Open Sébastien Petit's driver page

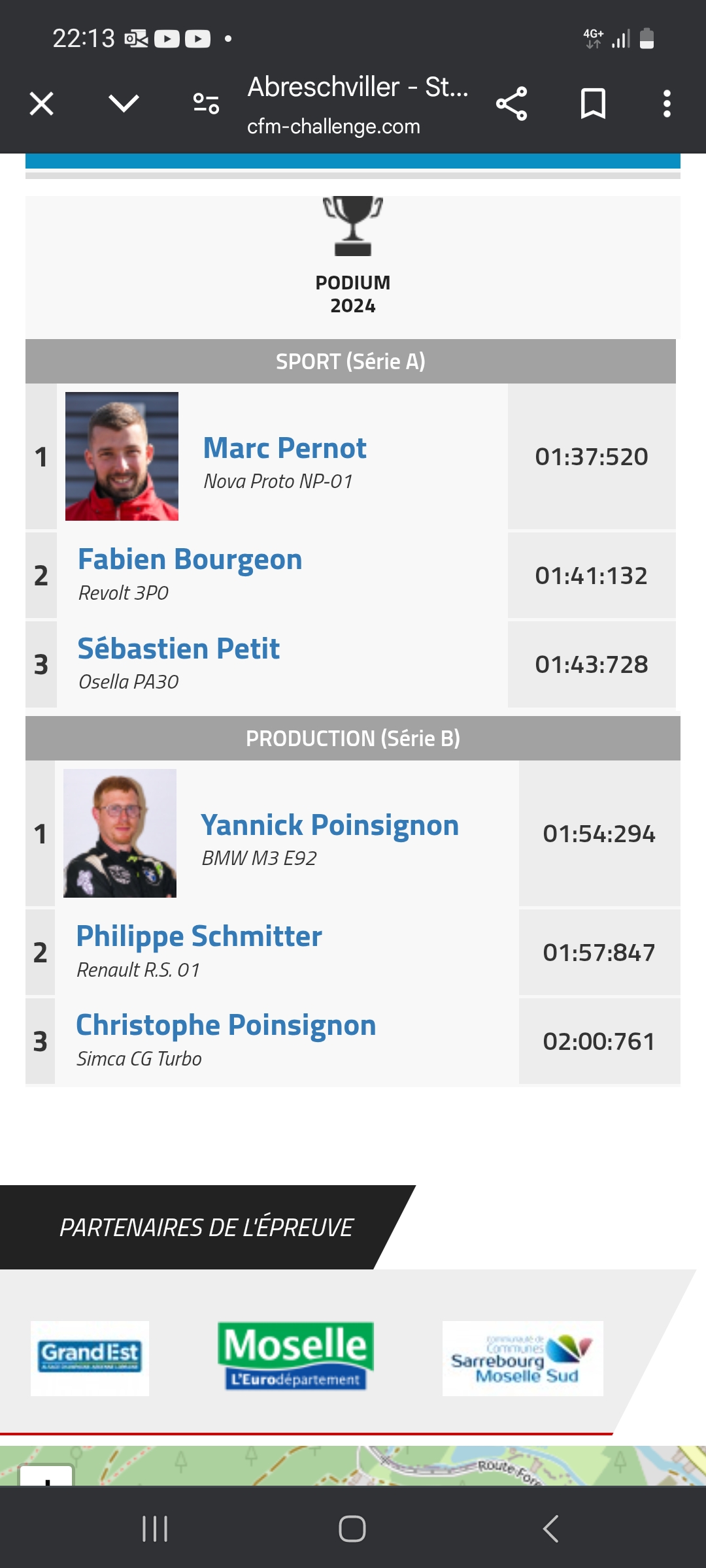tap(178, 649)
